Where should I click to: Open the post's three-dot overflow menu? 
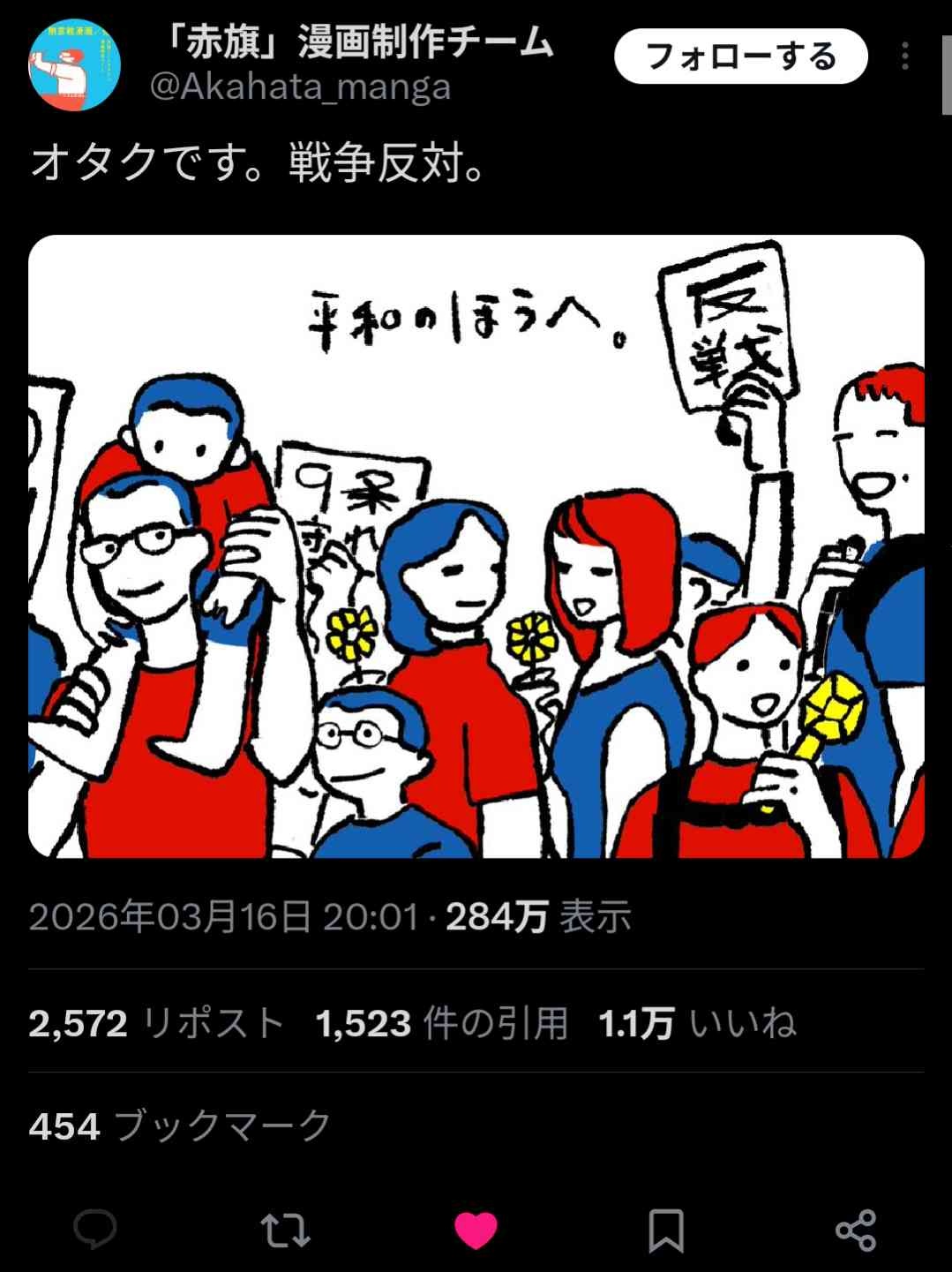[x=904, y=56]
